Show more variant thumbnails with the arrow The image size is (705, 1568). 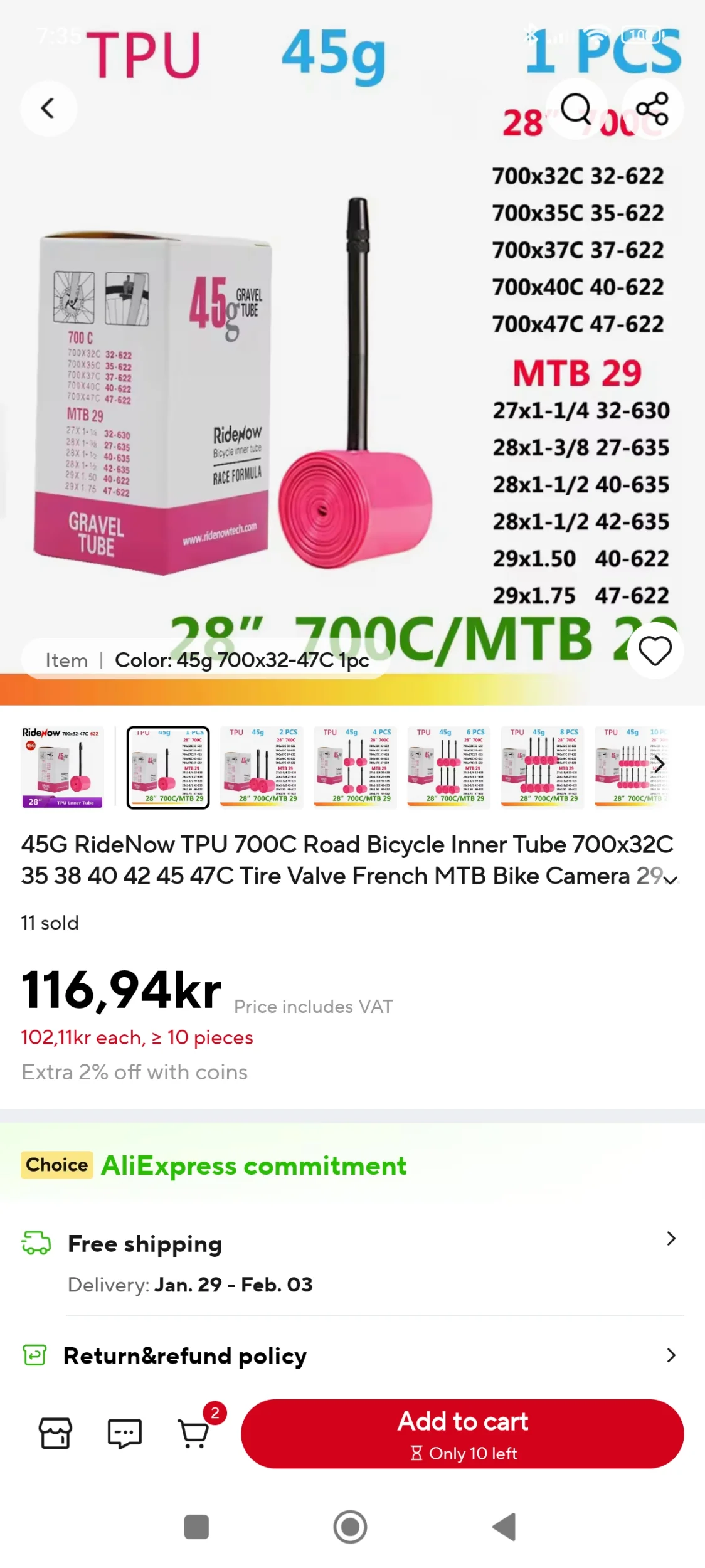(659, 764)
